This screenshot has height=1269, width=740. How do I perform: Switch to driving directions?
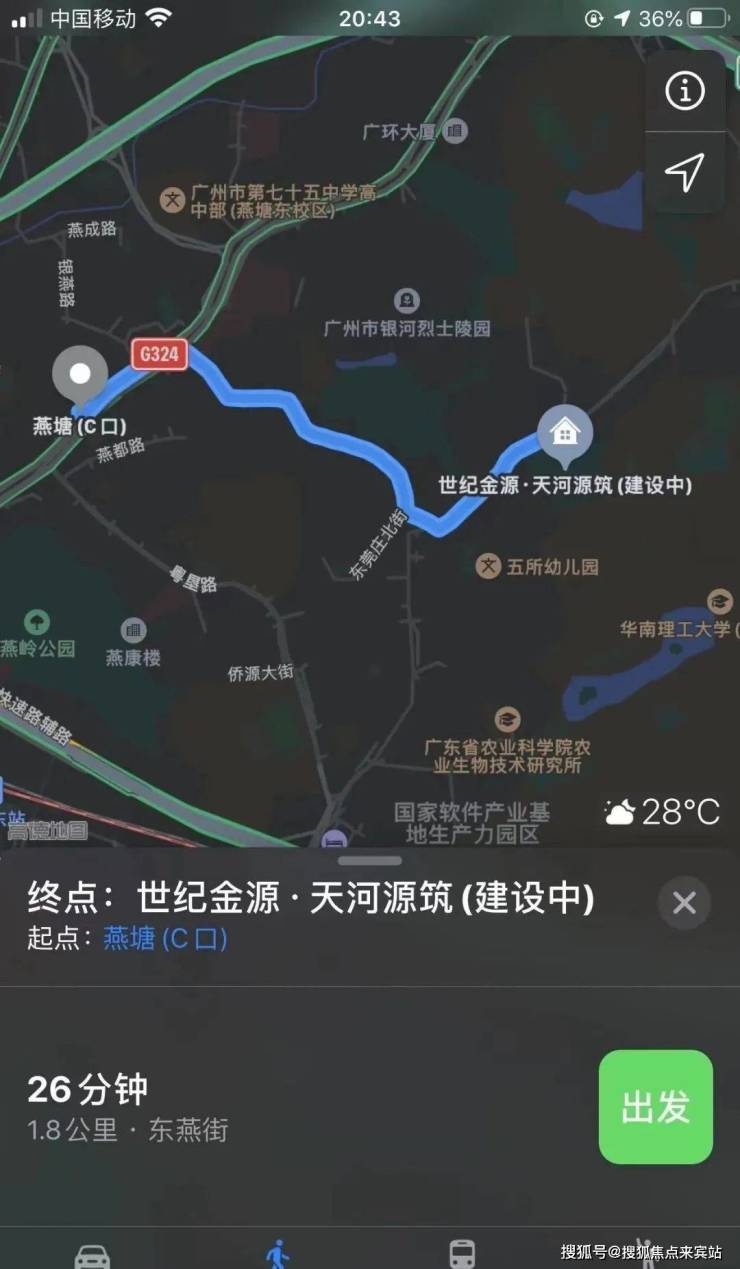[93, 1254]
